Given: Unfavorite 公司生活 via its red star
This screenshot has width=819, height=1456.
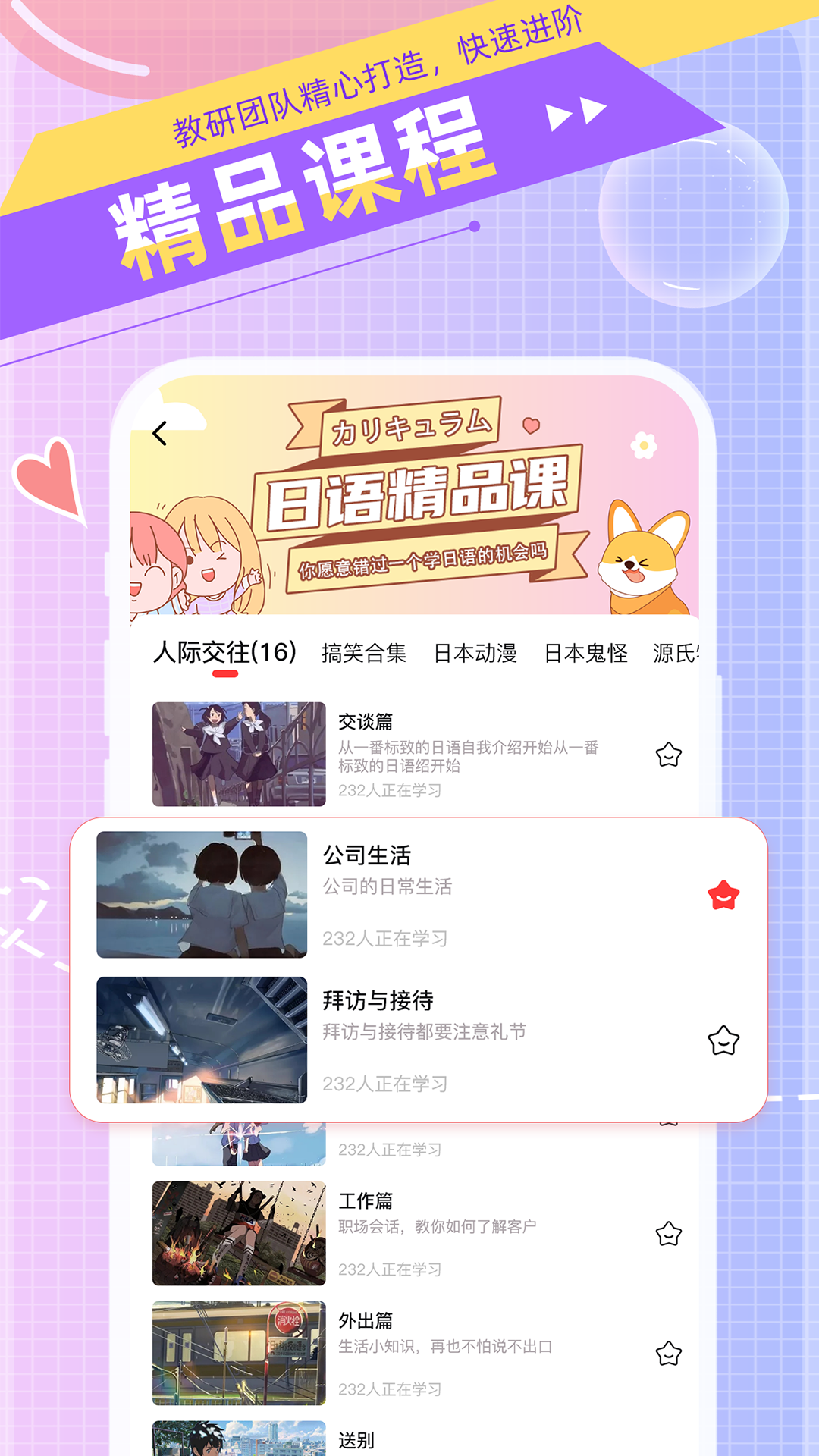Looking at the screenshot, I should click(x=724, y=894).
